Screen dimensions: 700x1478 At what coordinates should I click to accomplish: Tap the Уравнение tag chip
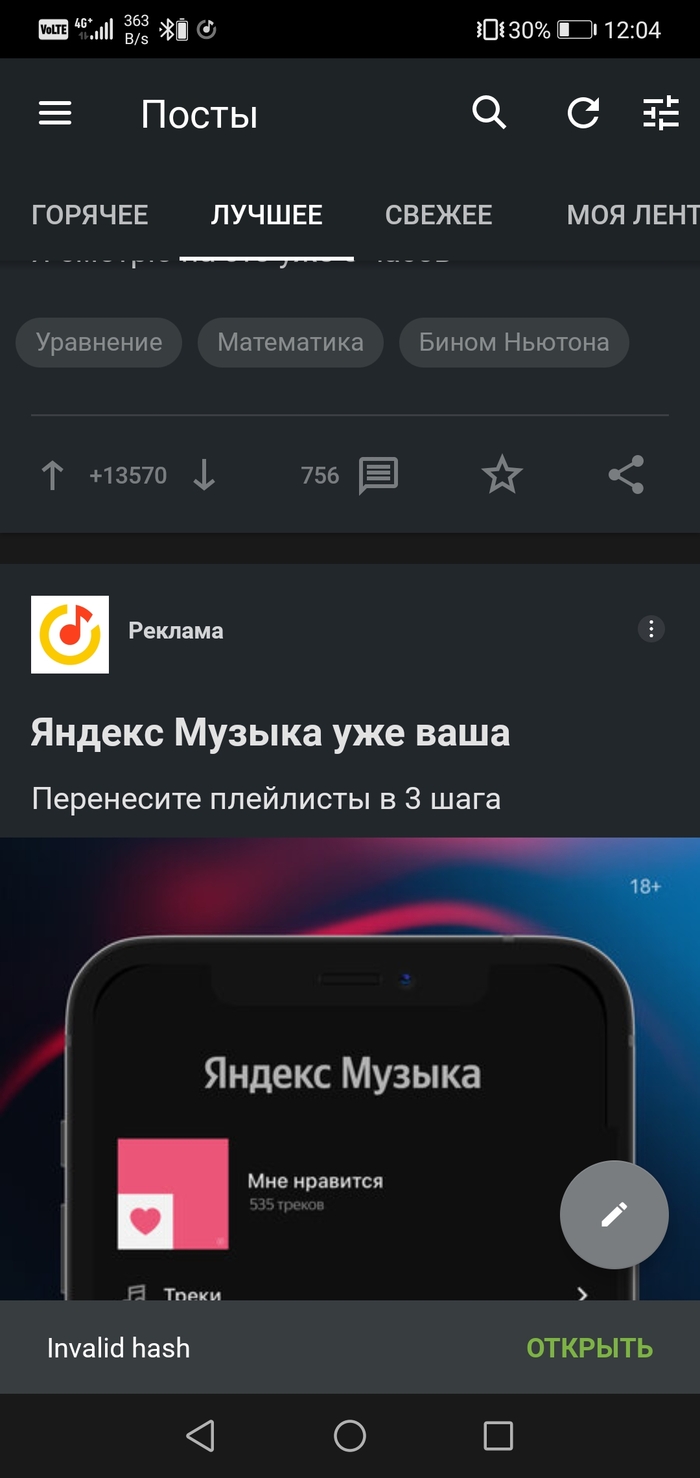pyautogui.click(x=99, y=342)
